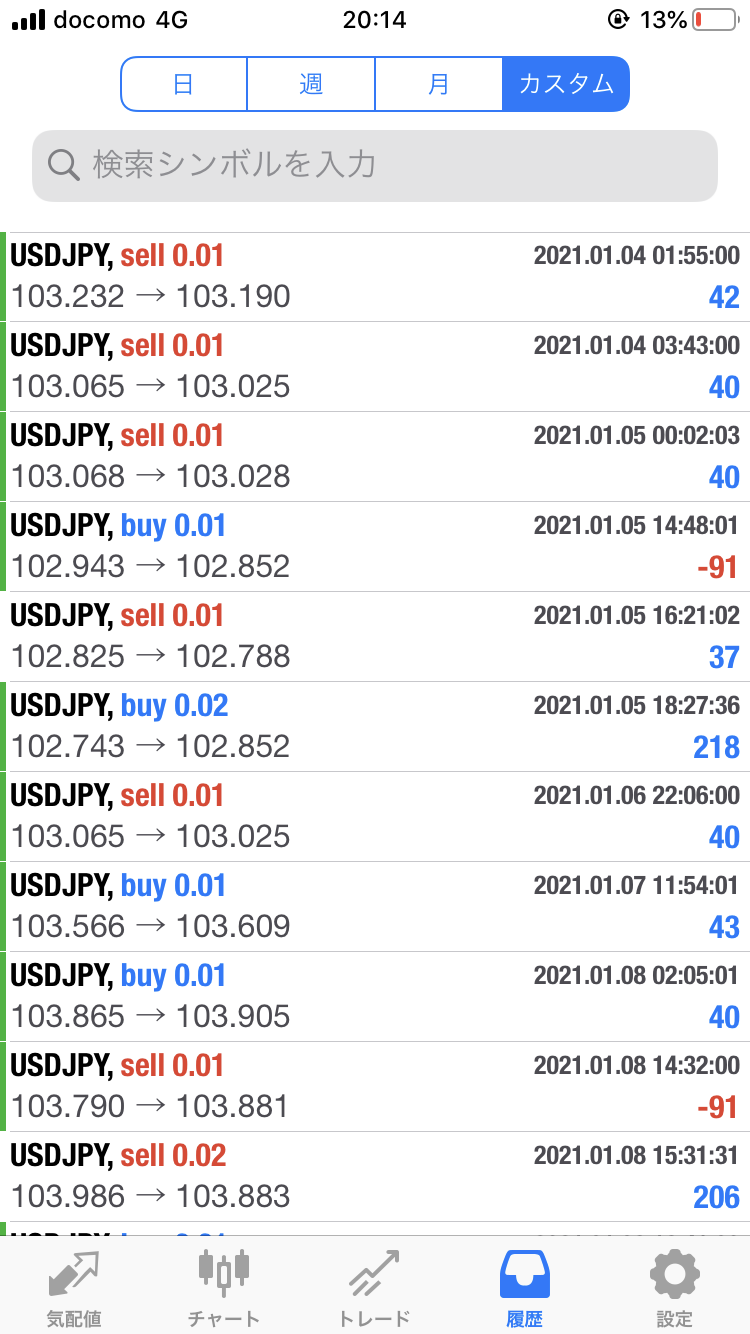This screenshot has height=1334, width=750.
Task: Open the trade dated 2021.01.05 00:02:03
Action: tap(375, 457)
